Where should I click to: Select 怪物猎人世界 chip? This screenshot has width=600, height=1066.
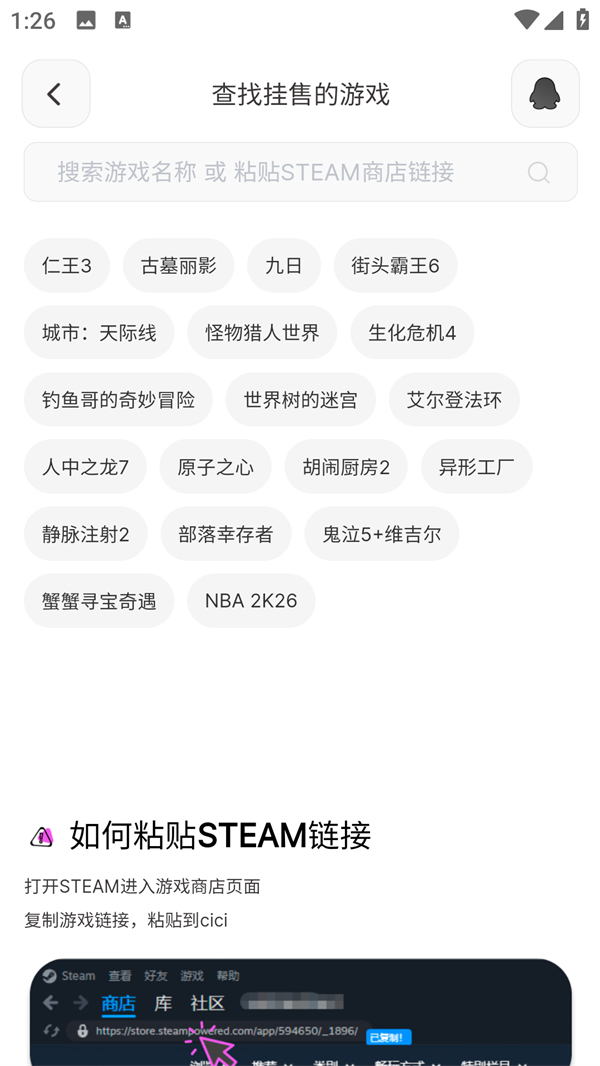coord(262,333)
